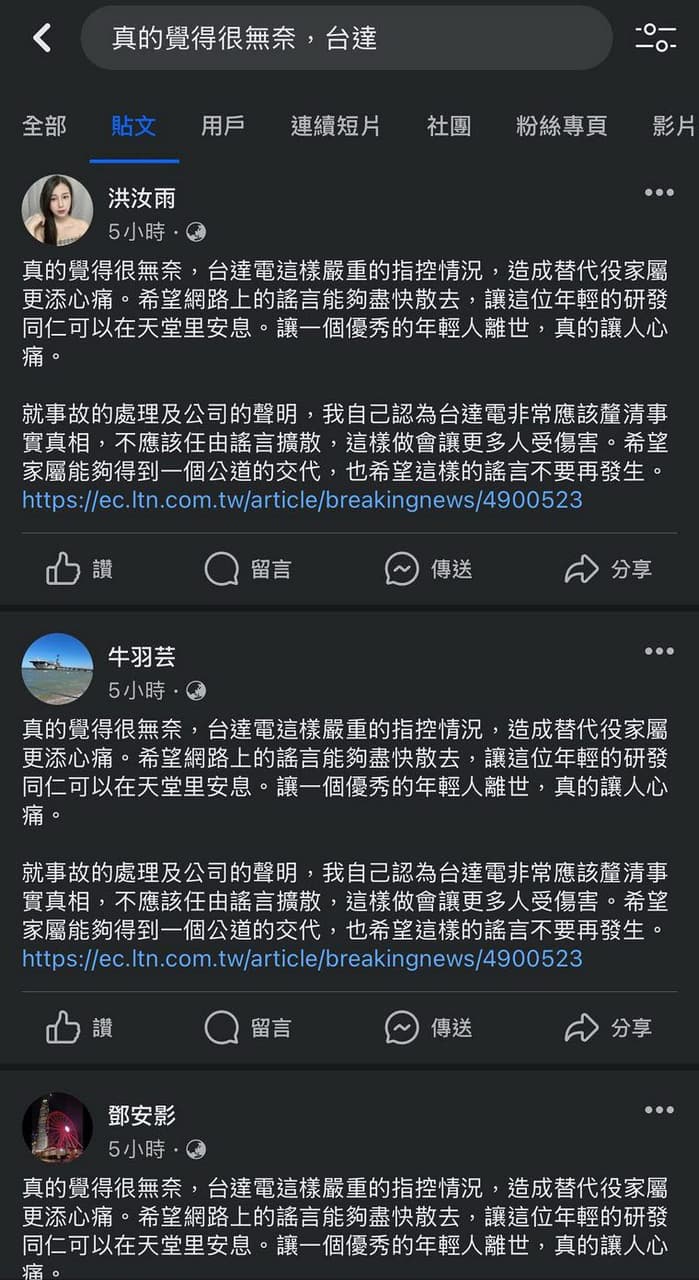Open the options menu on 鄧安影's post
Screen dimensions: 699x1280
pyautogui.click(x=658, y=1110)
